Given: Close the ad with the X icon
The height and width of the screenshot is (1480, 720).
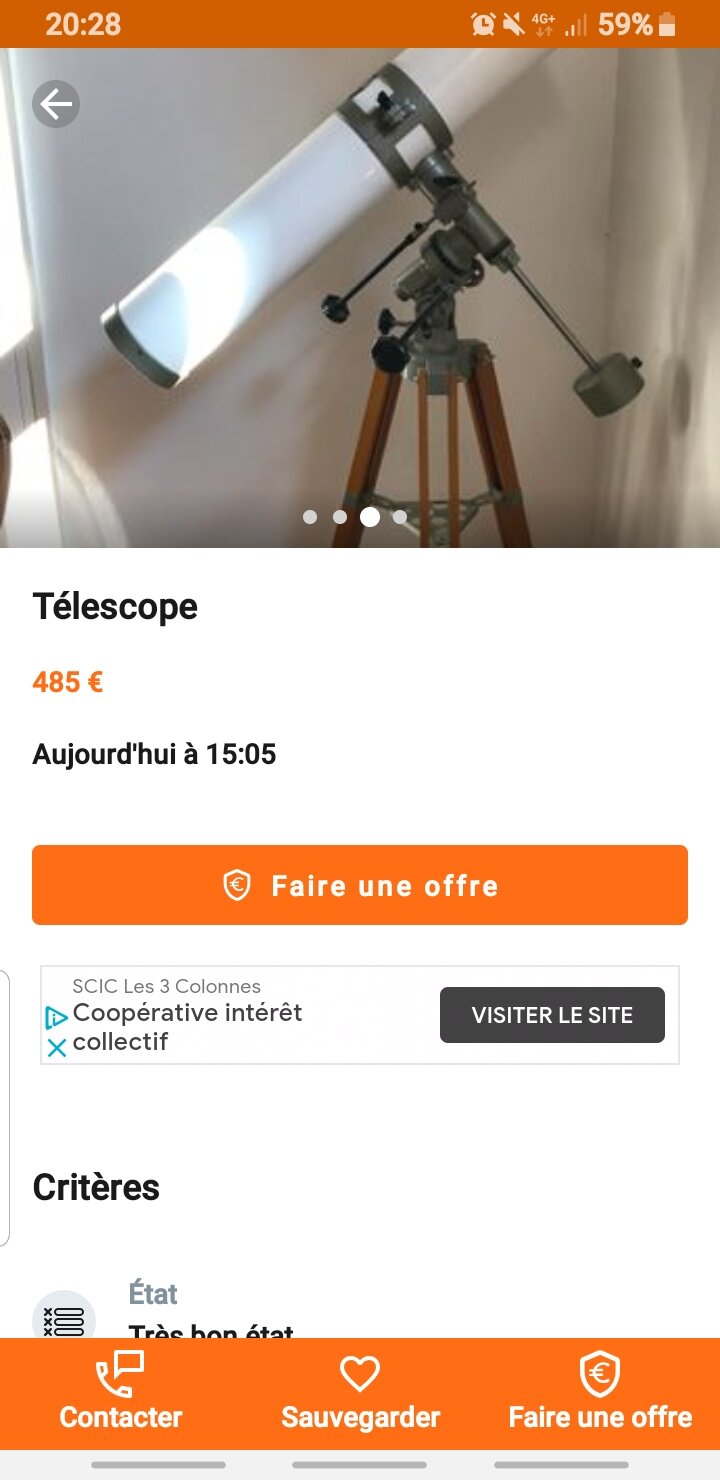Looking at the screenshot, I should (57, 1047).
